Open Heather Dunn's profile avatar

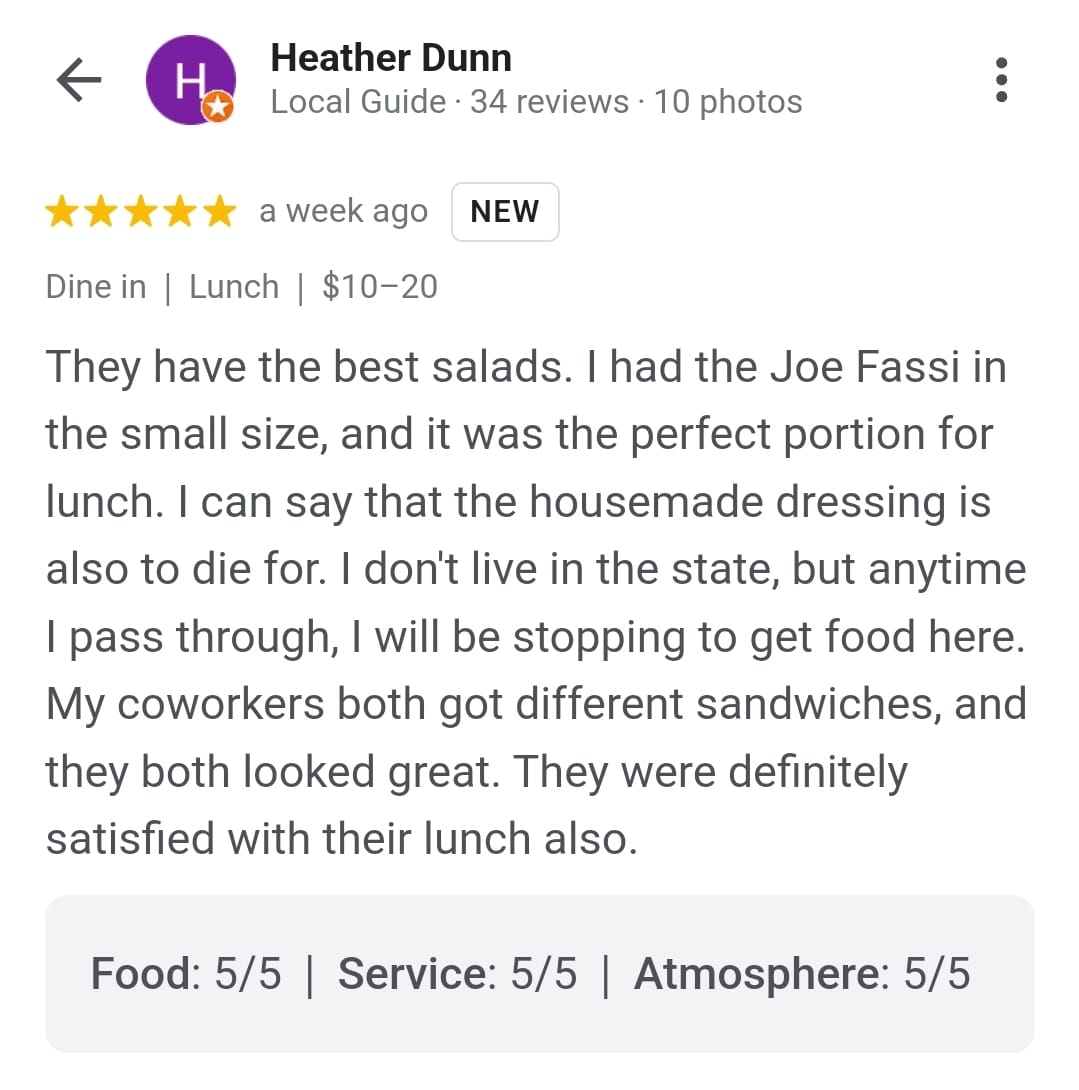click(x=190, y=80)
